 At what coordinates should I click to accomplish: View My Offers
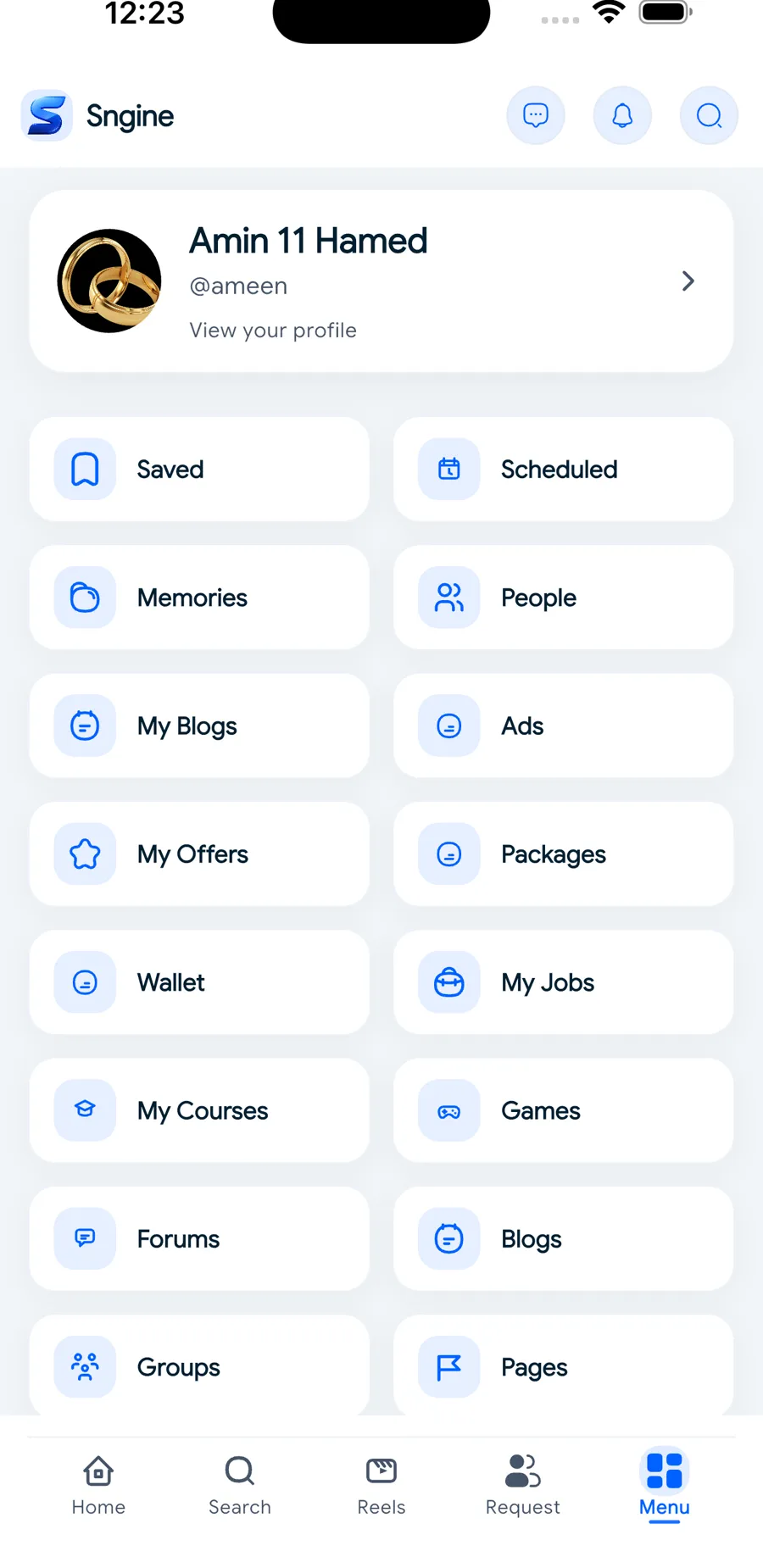199,854
